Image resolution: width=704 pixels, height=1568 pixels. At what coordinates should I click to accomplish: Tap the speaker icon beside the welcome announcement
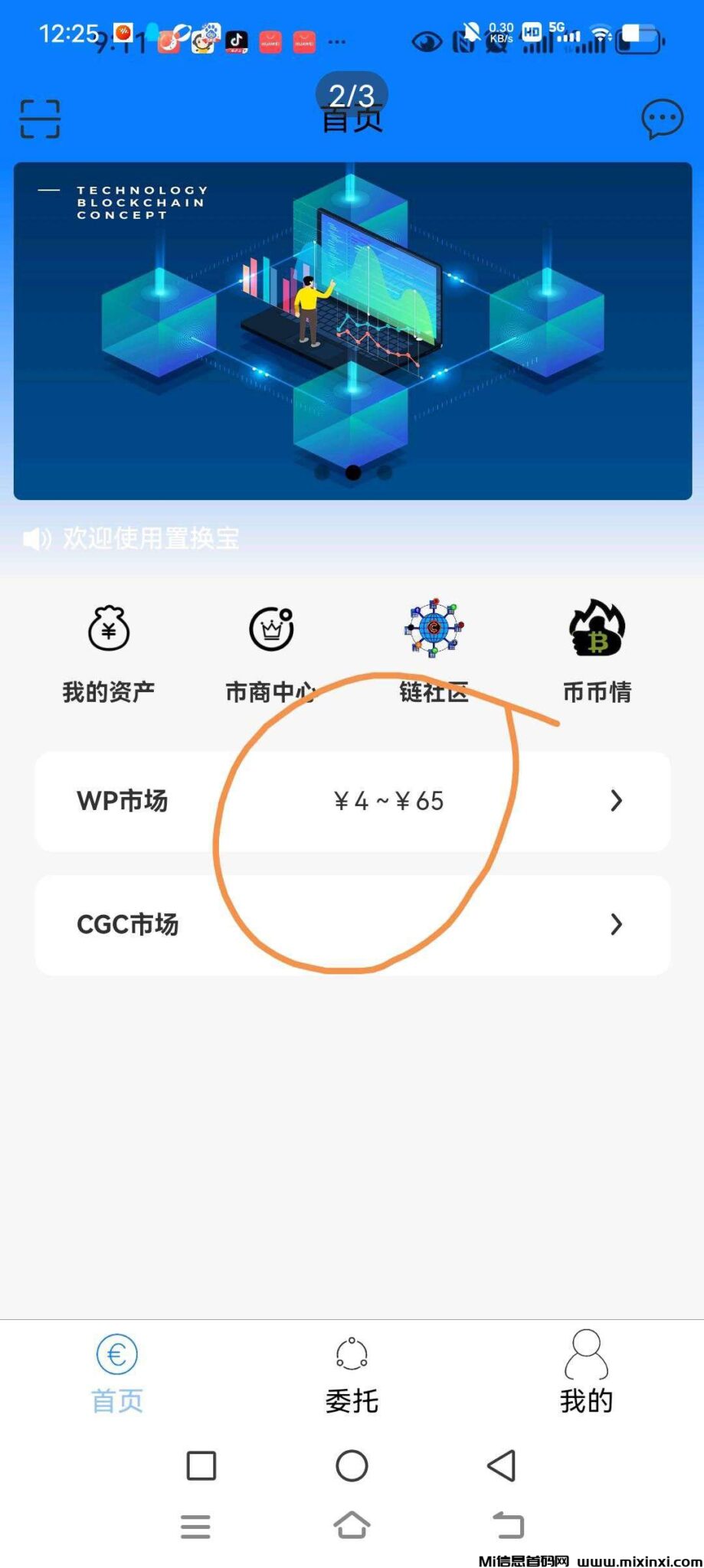coord(35,539)
